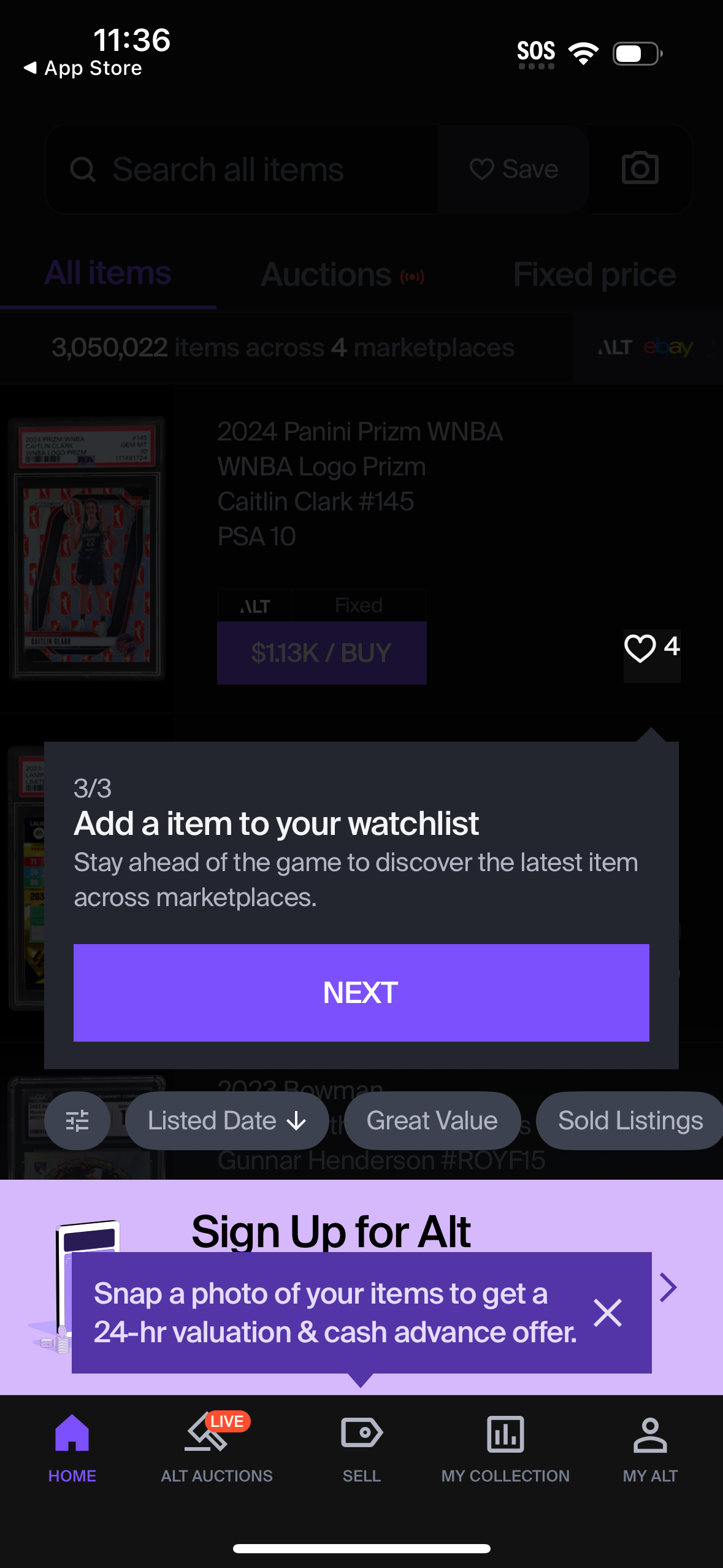This screenshot has width=723, height=1568.
Task: Select the search magnifier icon
Action: point(83,169)
